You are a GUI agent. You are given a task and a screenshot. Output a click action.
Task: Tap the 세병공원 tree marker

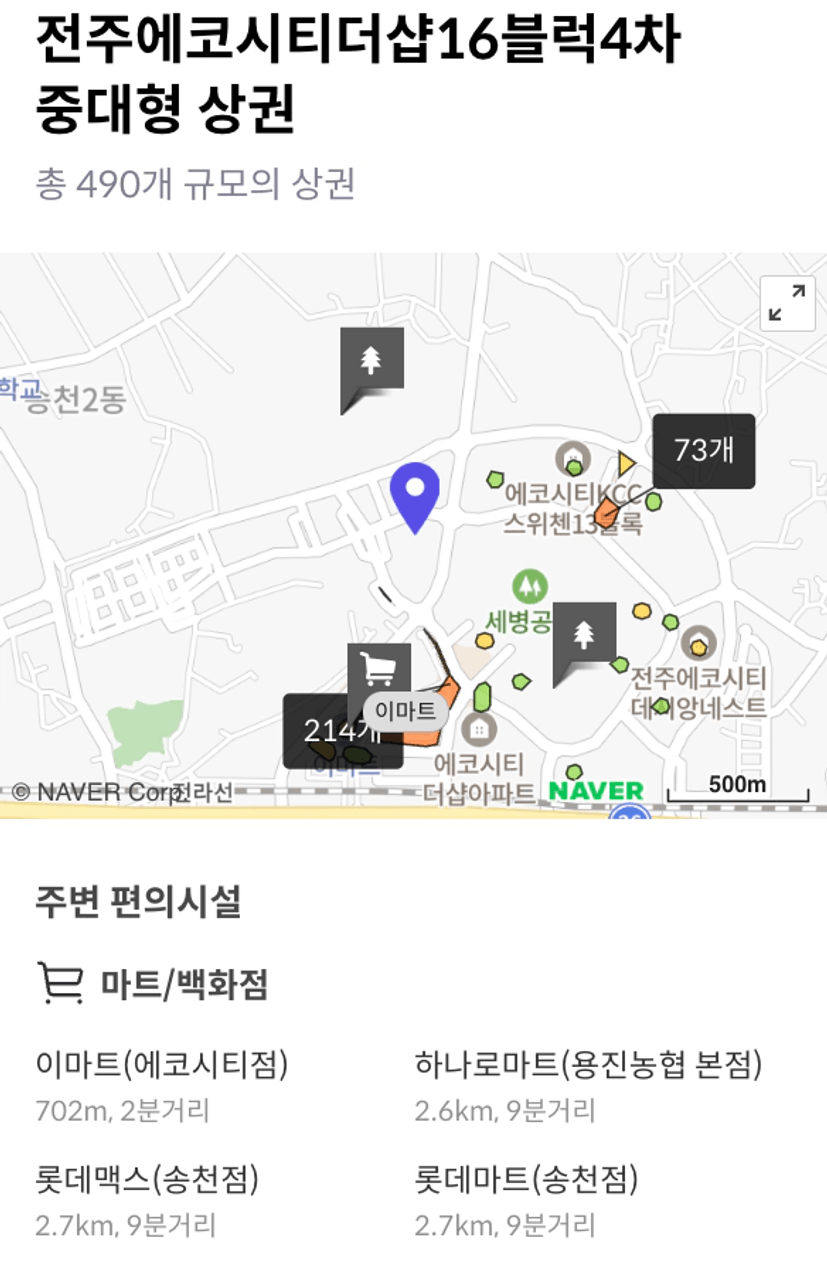click(584, 636)
